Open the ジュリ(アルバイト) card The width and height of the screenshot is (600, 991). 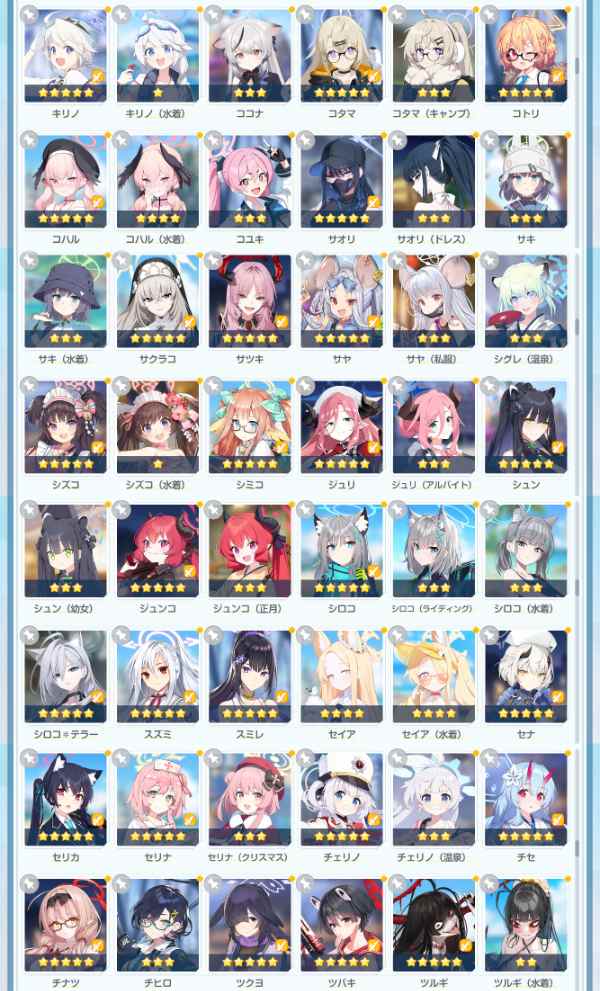[433, 428]
